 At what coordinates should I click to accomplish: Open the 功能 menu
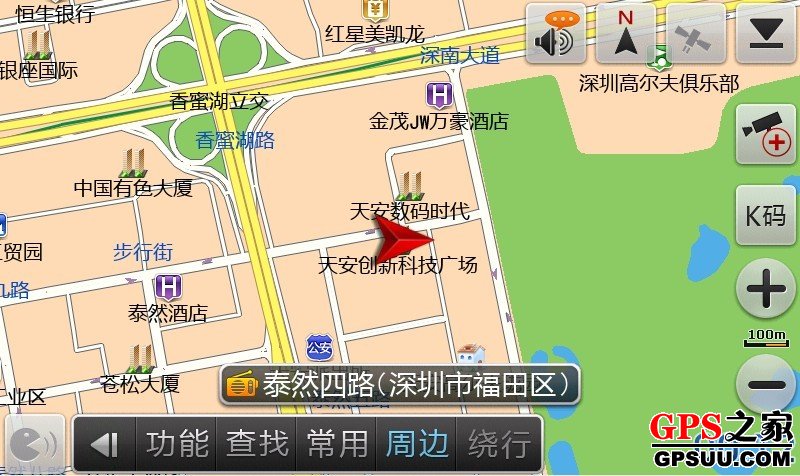(x=178, y=443)
